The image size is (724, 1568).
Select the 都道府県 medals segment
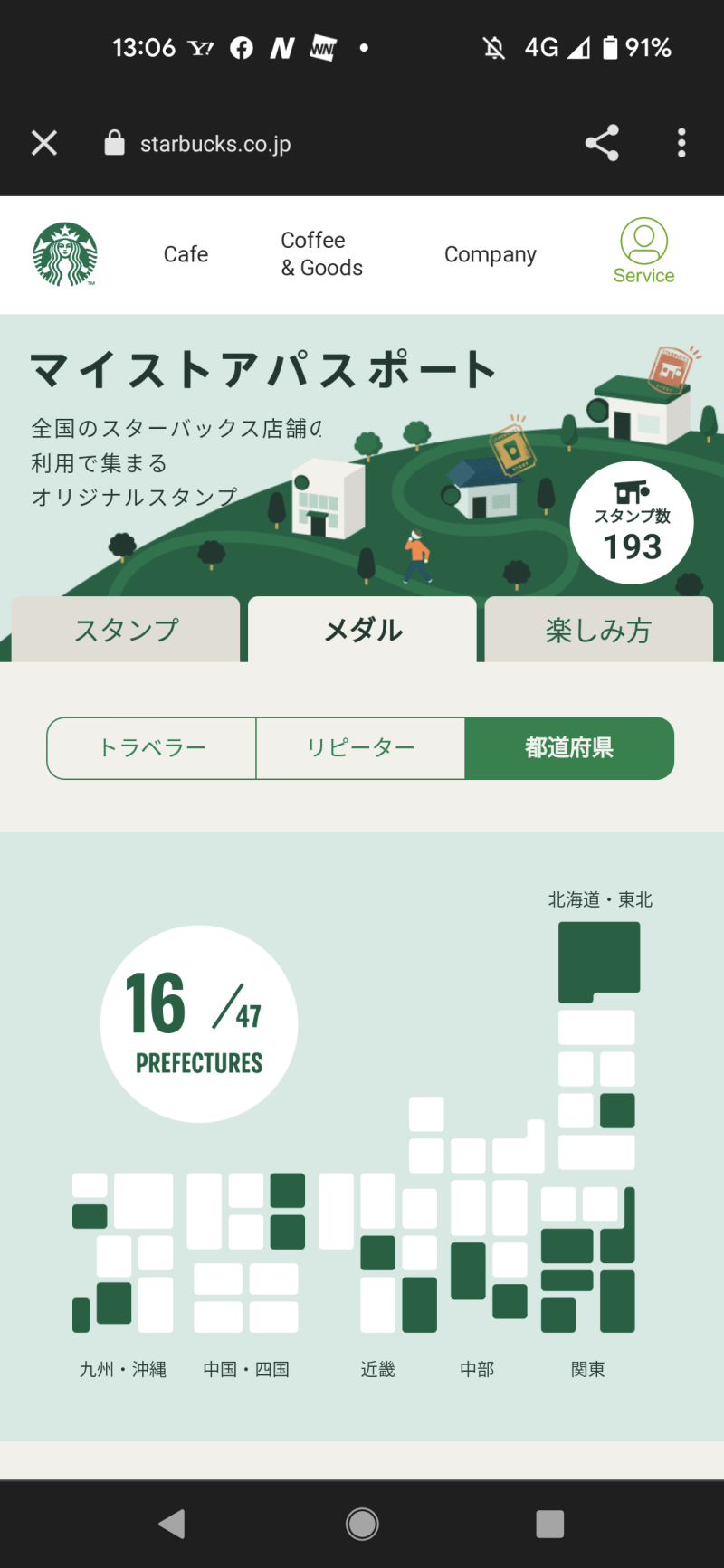point(569,748)
